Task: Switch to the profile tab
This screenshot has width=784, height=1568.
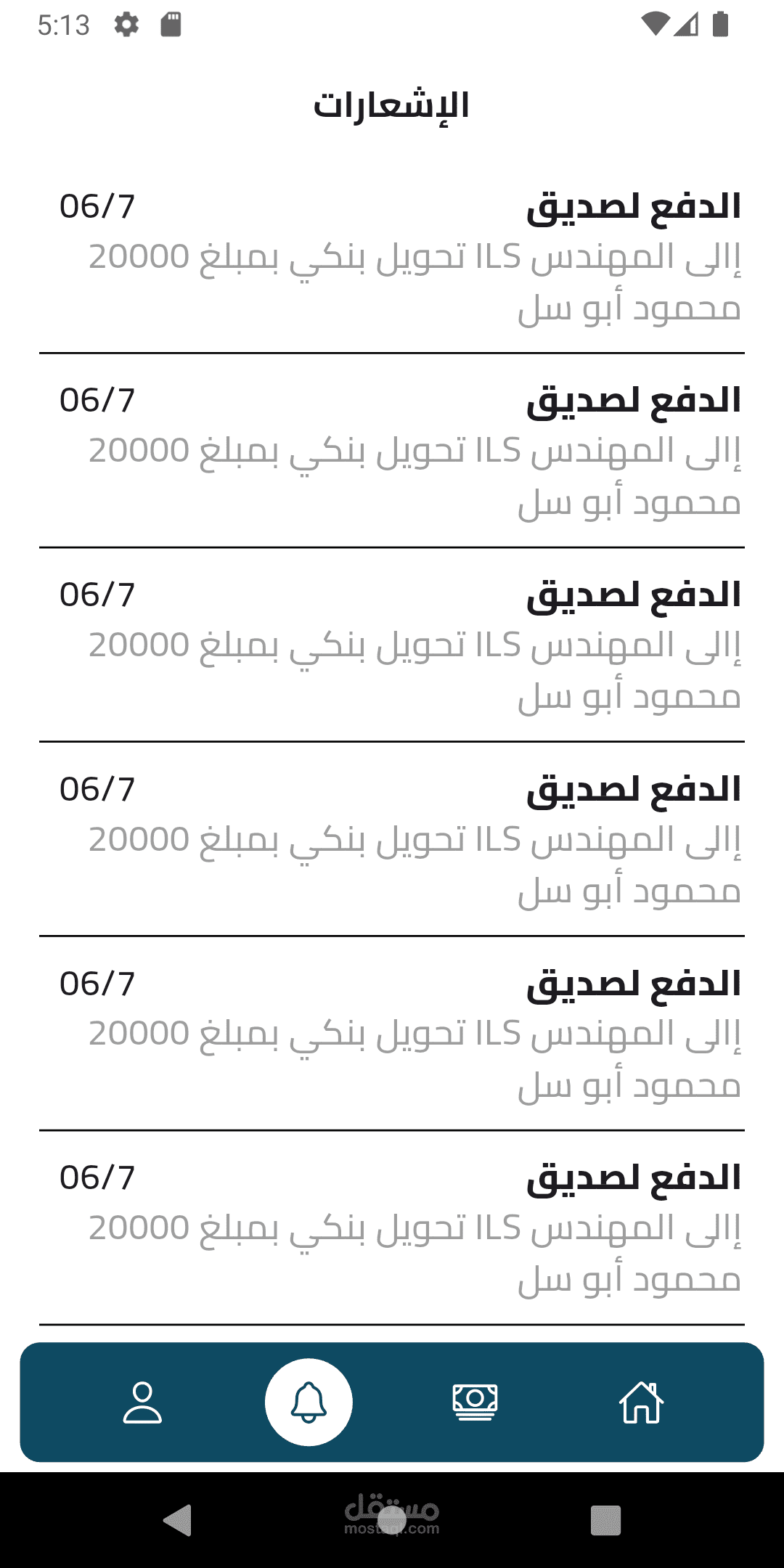Action: click(142, 1402)
